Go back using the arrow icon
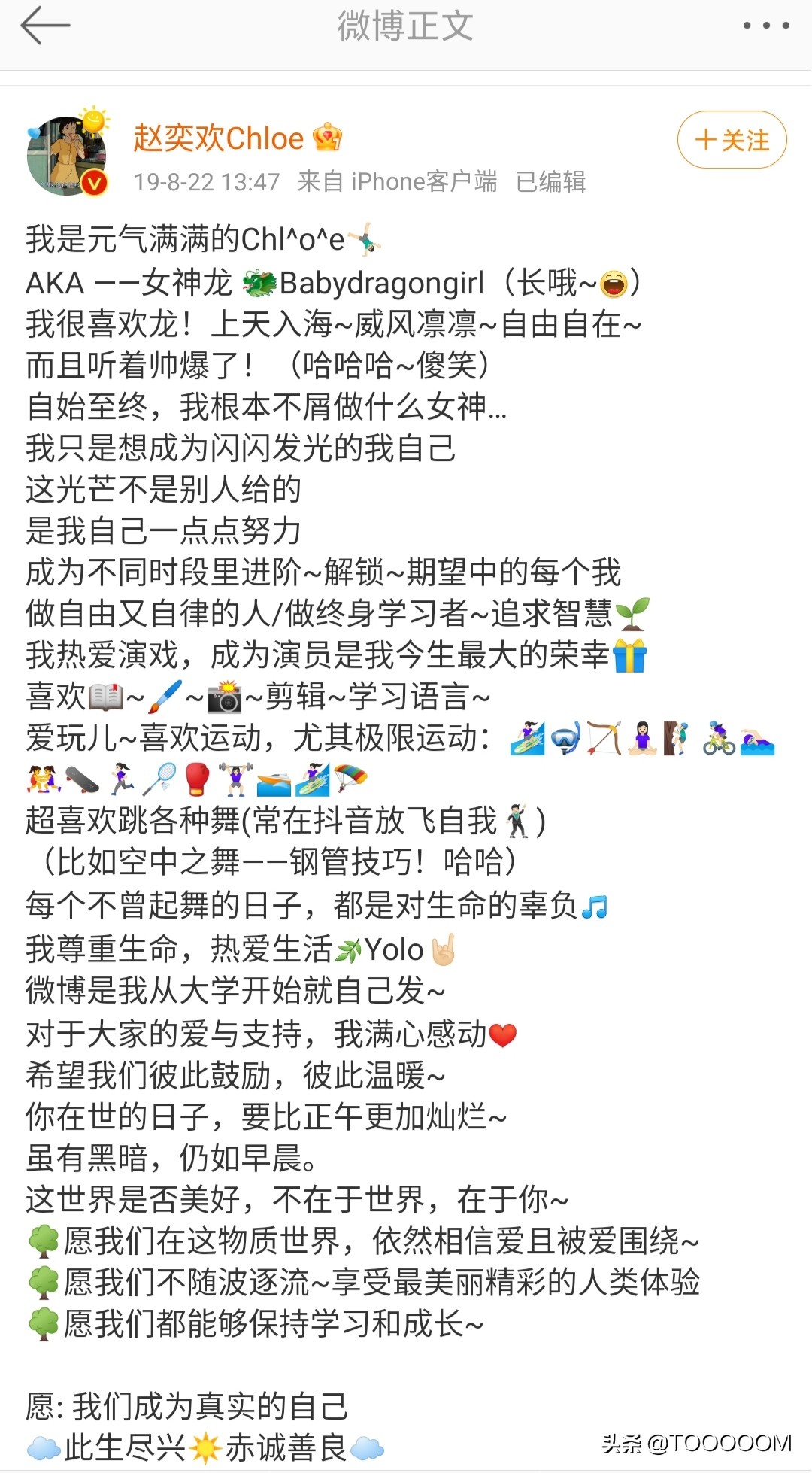Screen dimensions: 812x1473 pyautogui.click(x=45, y=26)
